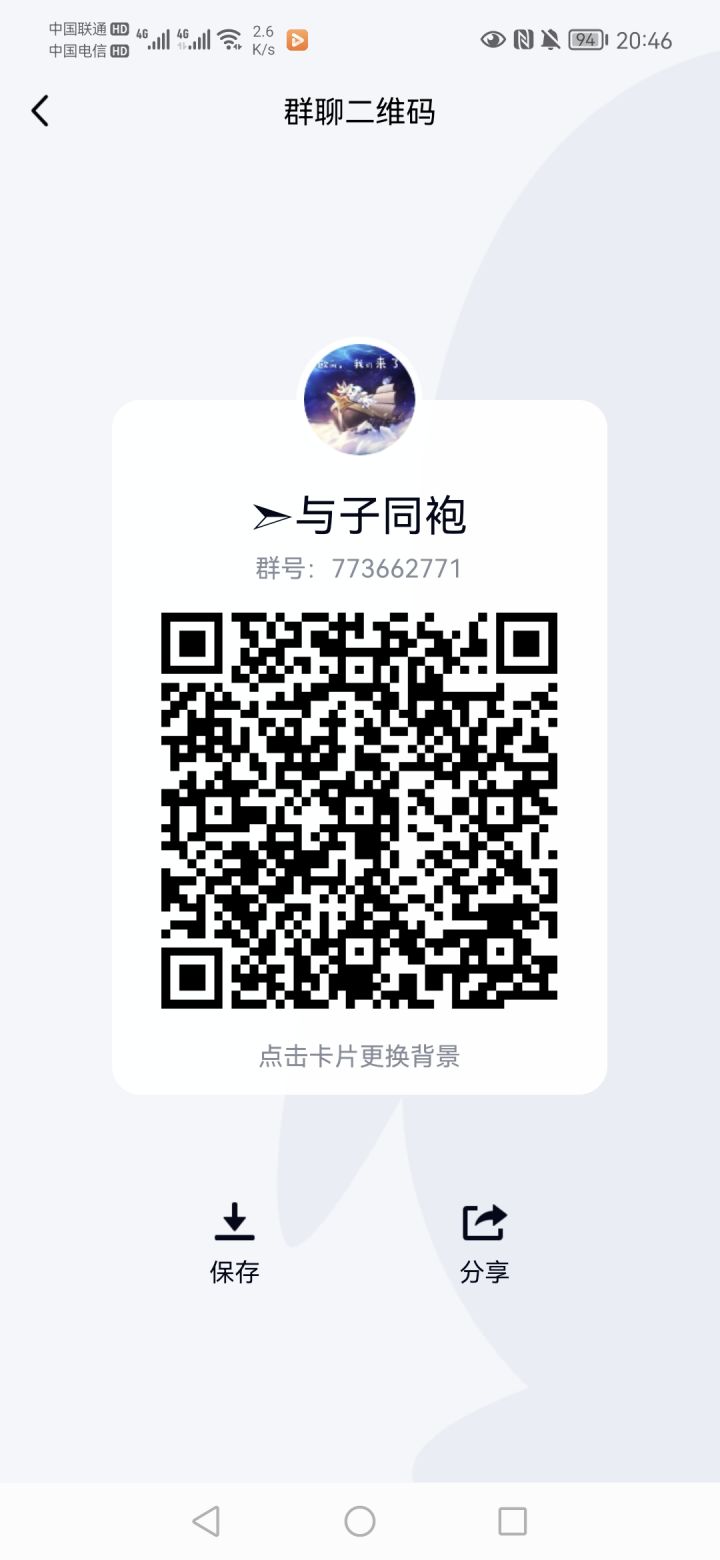Tap the Android recent apps square button
The height and width of the screenshot is (1560, 720).
click(512, 1521)
